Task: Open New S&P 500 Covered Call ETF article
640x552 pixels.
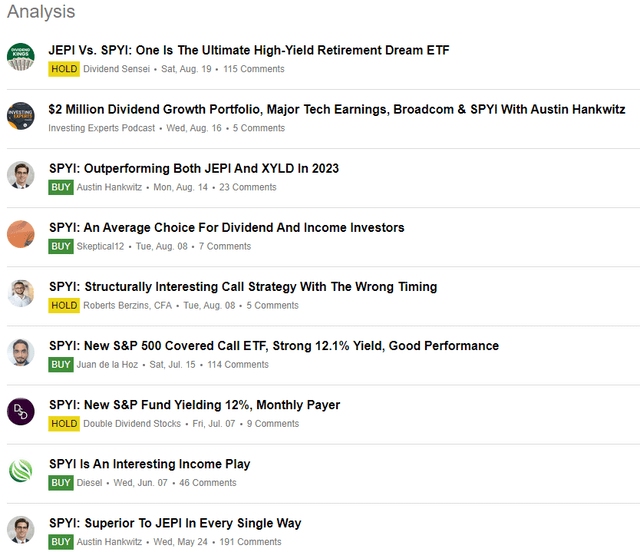Action: (274, 345)
